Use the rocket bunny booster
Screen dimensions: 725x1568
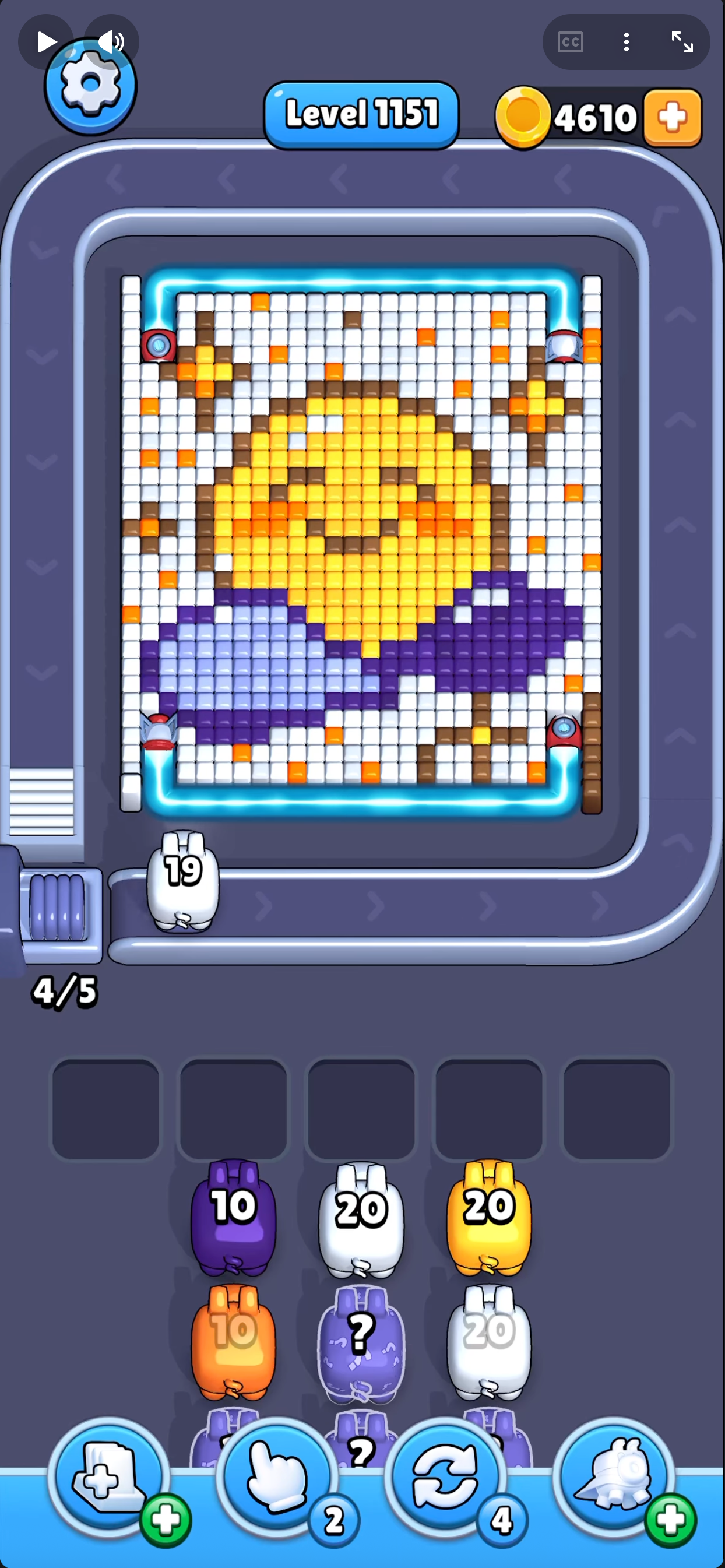[x=614, y=1476]
